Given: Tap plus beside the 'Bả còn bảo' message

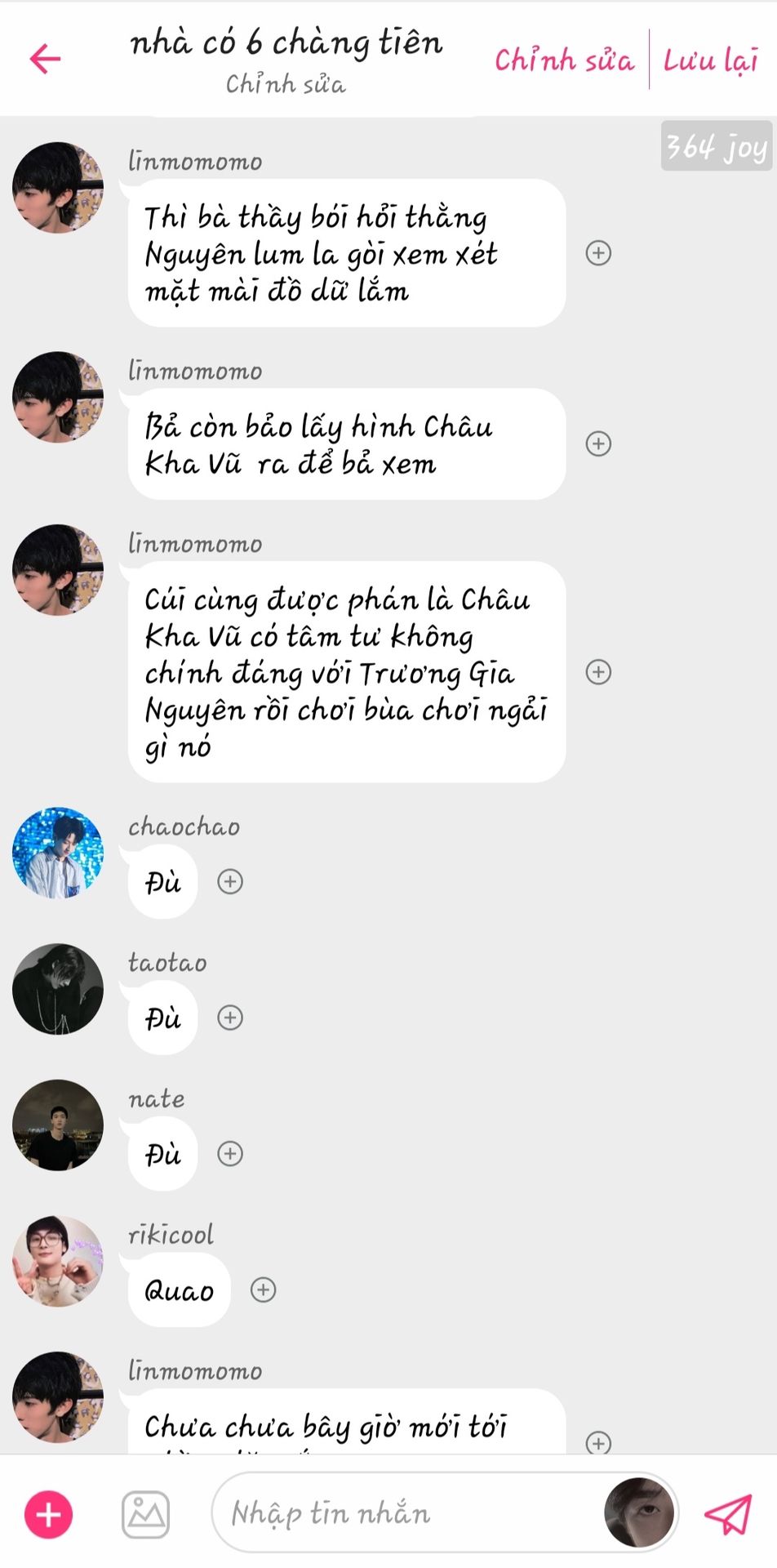Looking at the screenshot, I should click(598, 443).
